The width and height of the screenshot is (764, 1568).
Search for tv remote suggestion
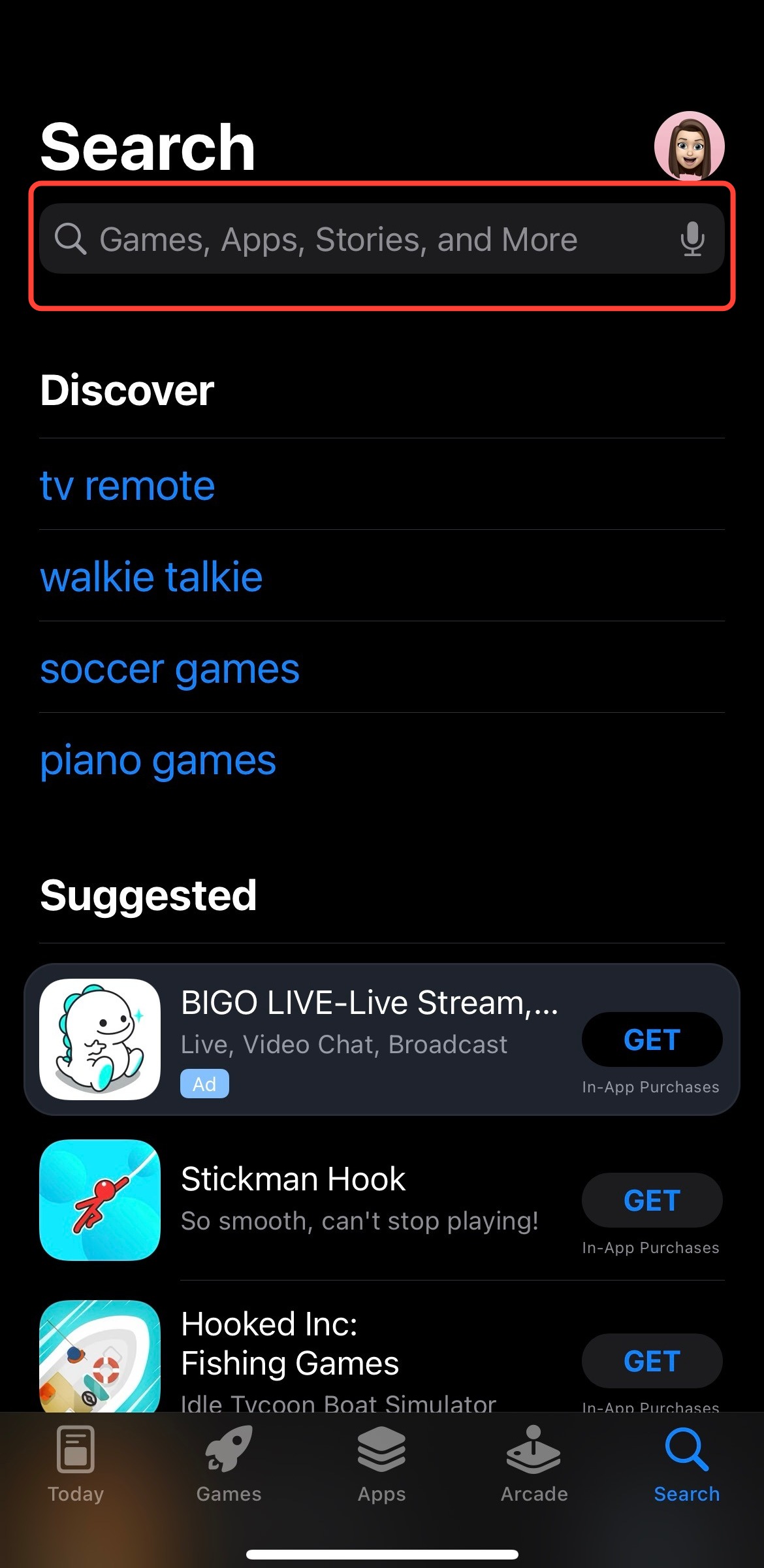(x=127, y=485)
